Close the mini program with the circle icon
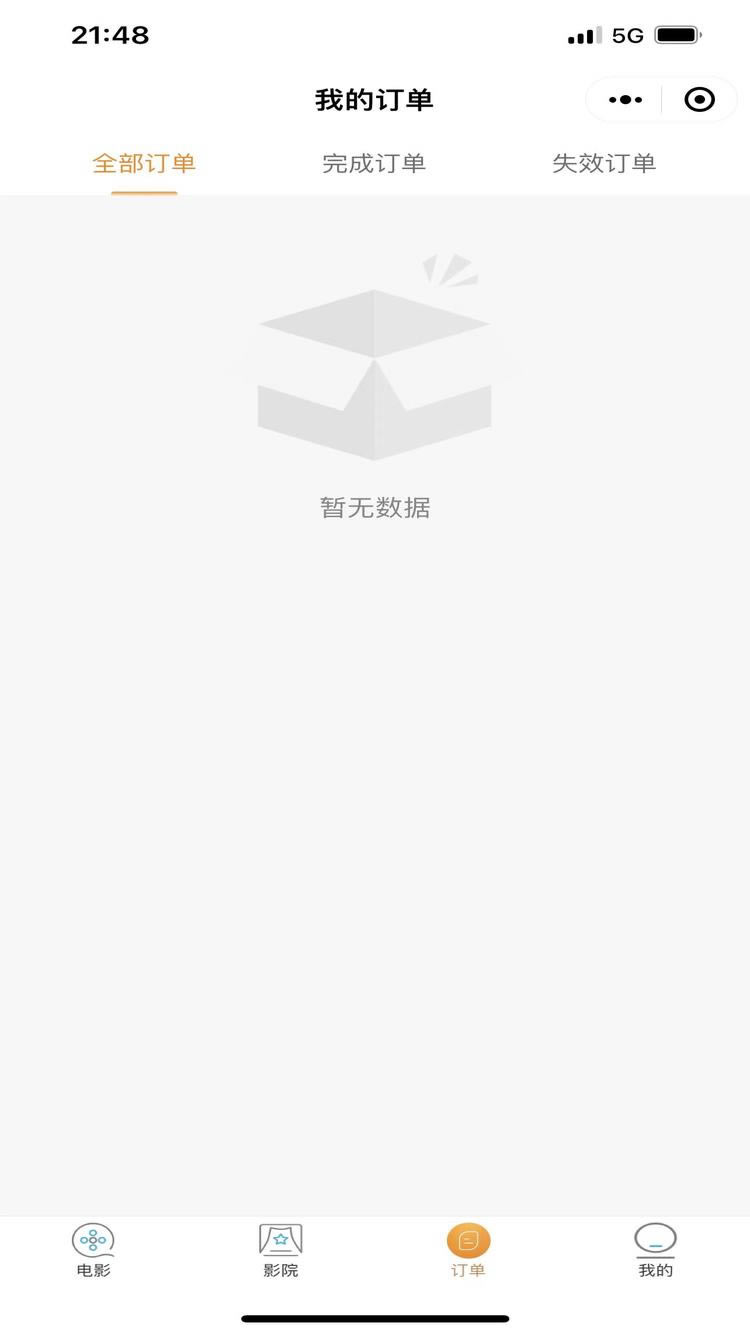The width and height of the screenshot is (750, 1334). [699, 100]
